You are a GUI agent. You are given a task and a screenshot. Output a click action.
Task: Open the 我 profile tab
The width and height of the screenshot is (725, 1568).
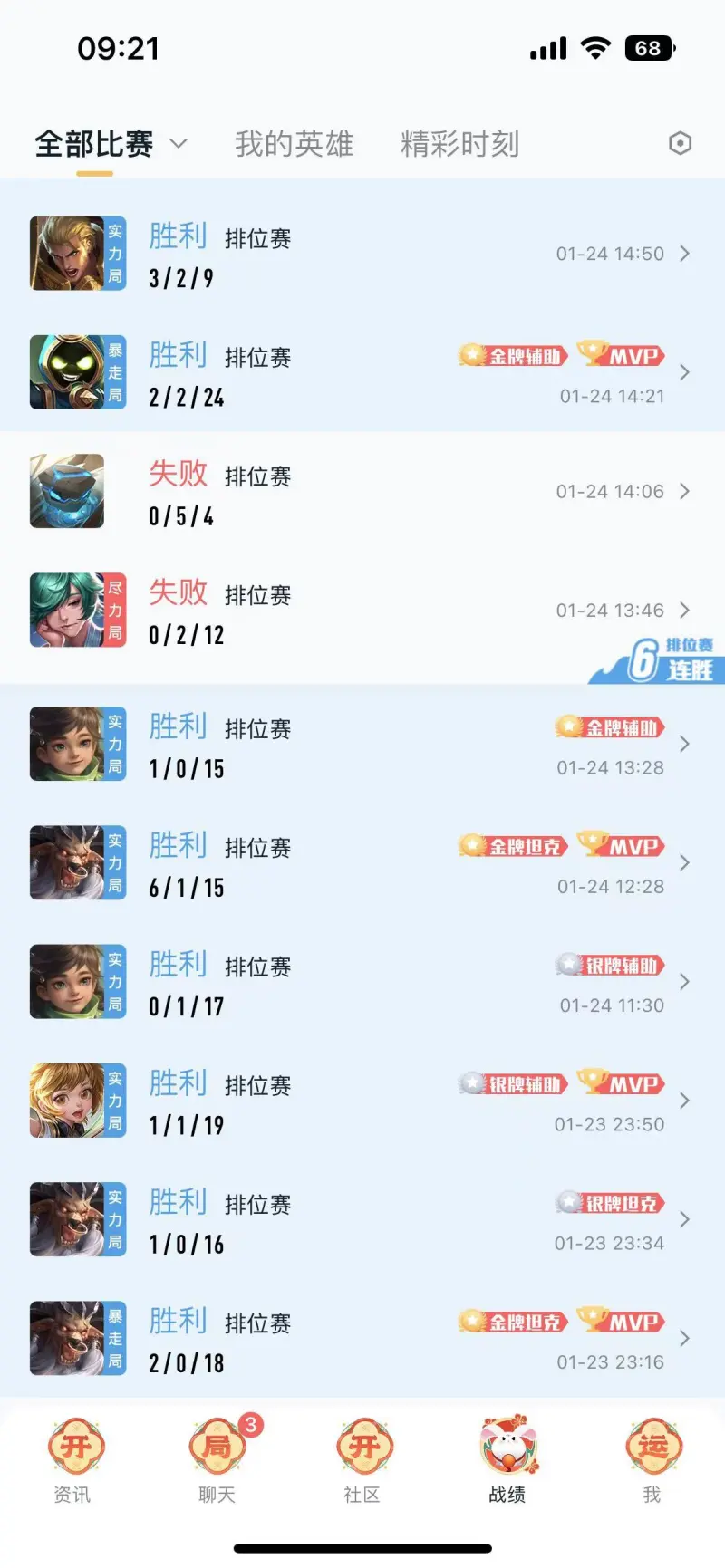point(652,1460)
